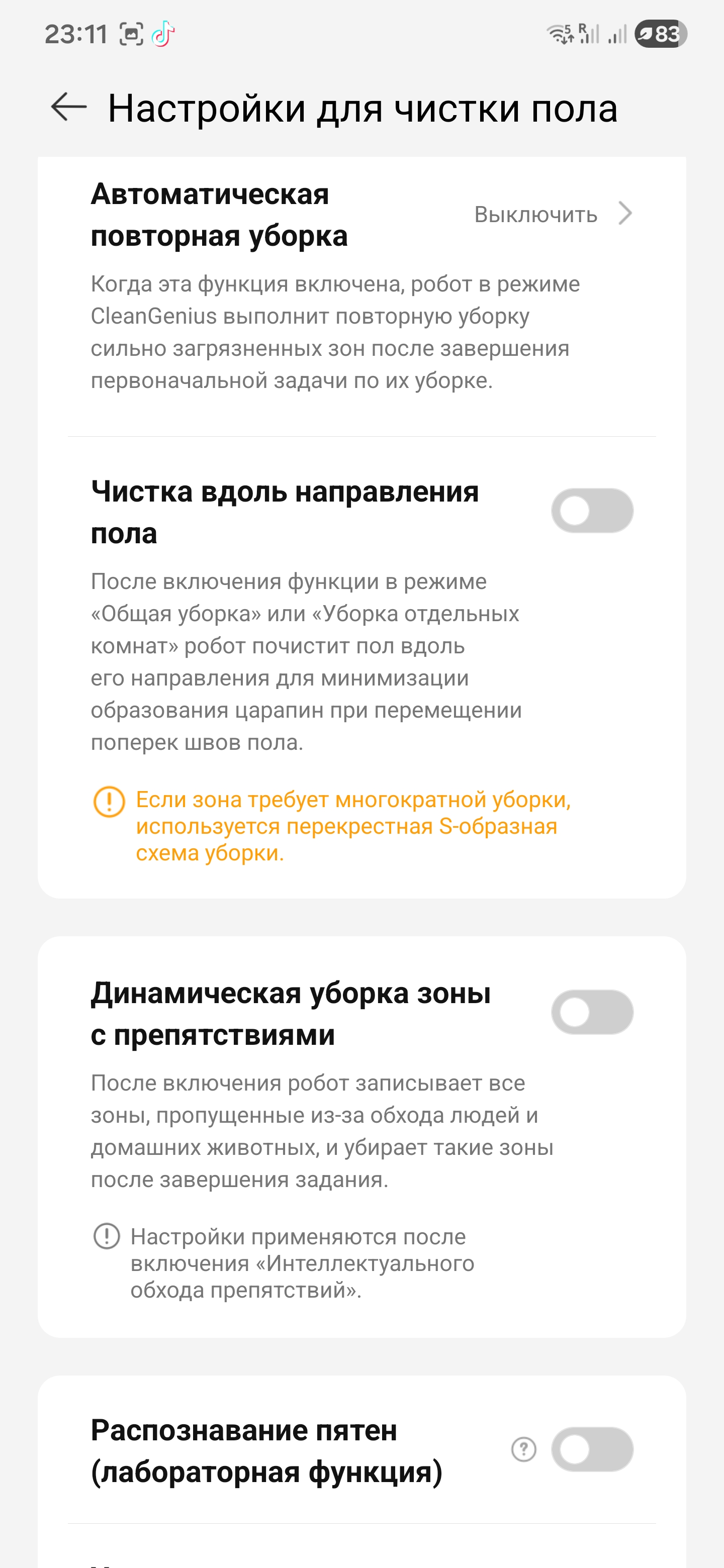This screenshot has height=1568, width=724.
Task: Enable Чистка вдоль направления пола
Action: pyautogui.click(x=592, y=511)
